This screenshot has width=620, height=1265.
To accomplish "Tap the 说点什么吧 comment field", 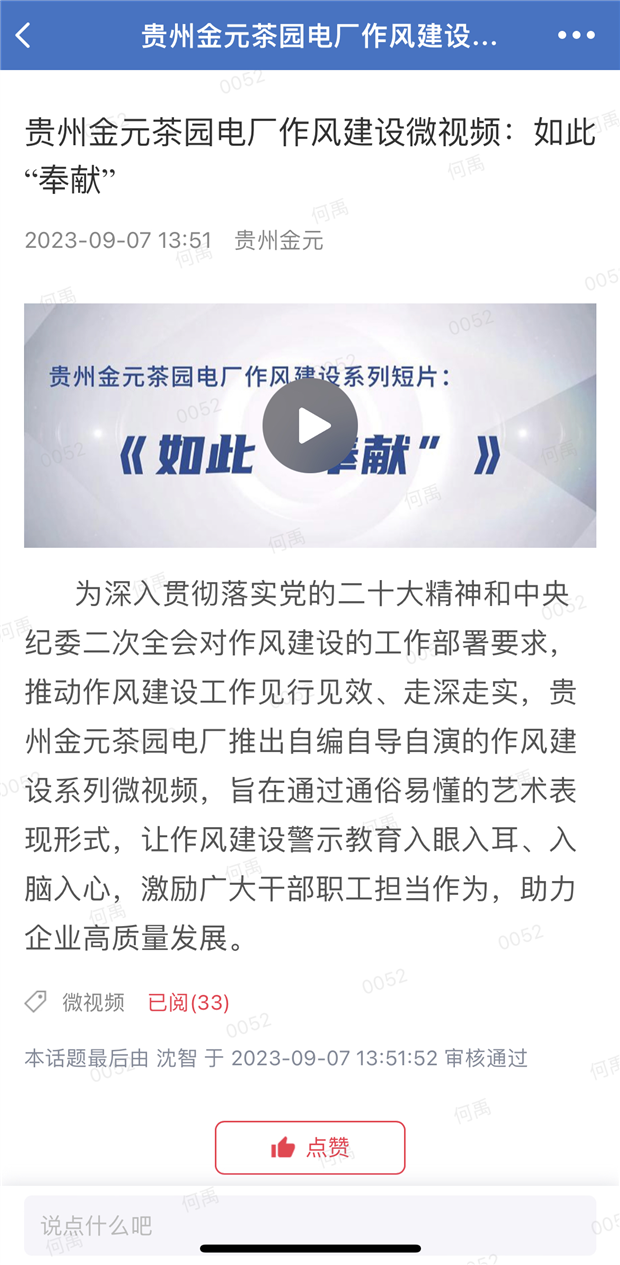I will (310, 1225).
